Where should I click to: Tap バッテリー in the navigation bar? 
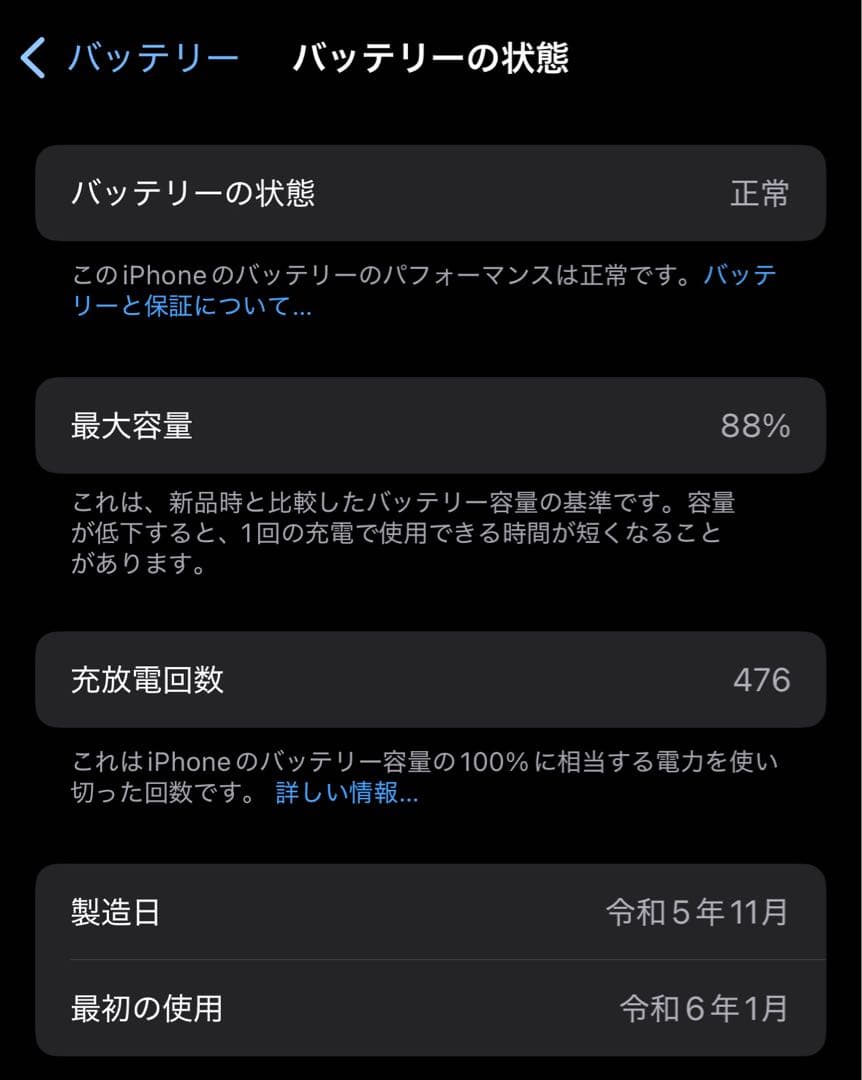click(150, 57)
